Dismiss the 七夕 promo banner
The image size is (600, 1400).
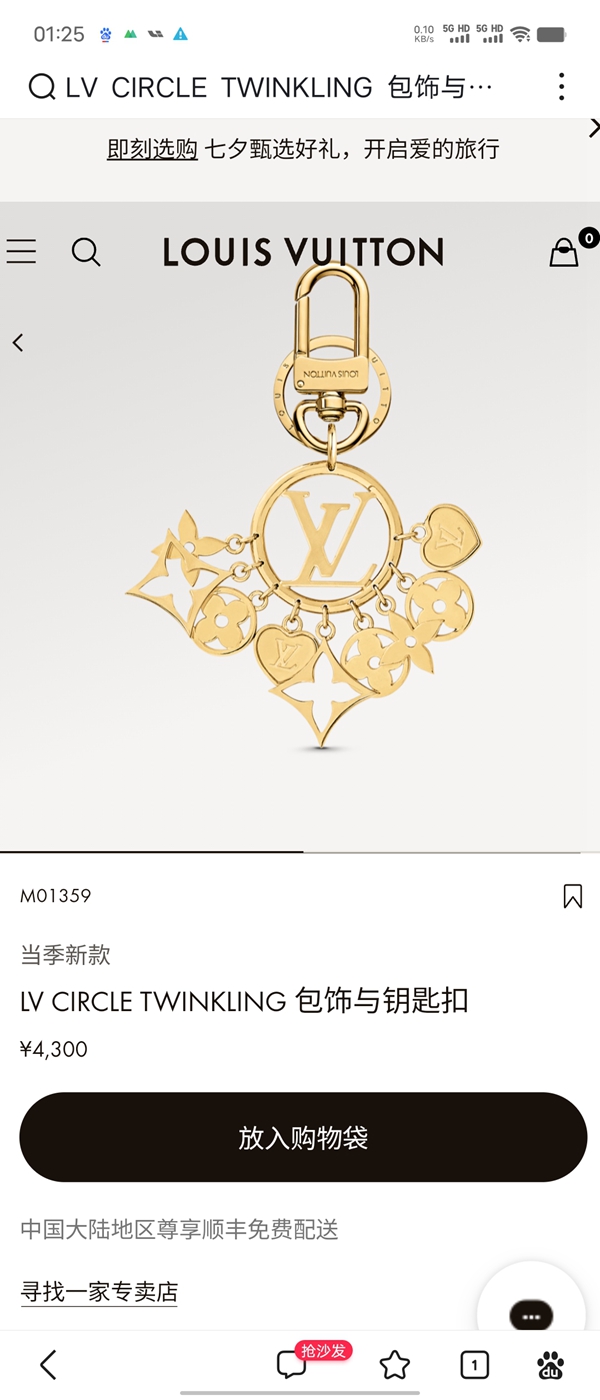click(x=593, y=128)
